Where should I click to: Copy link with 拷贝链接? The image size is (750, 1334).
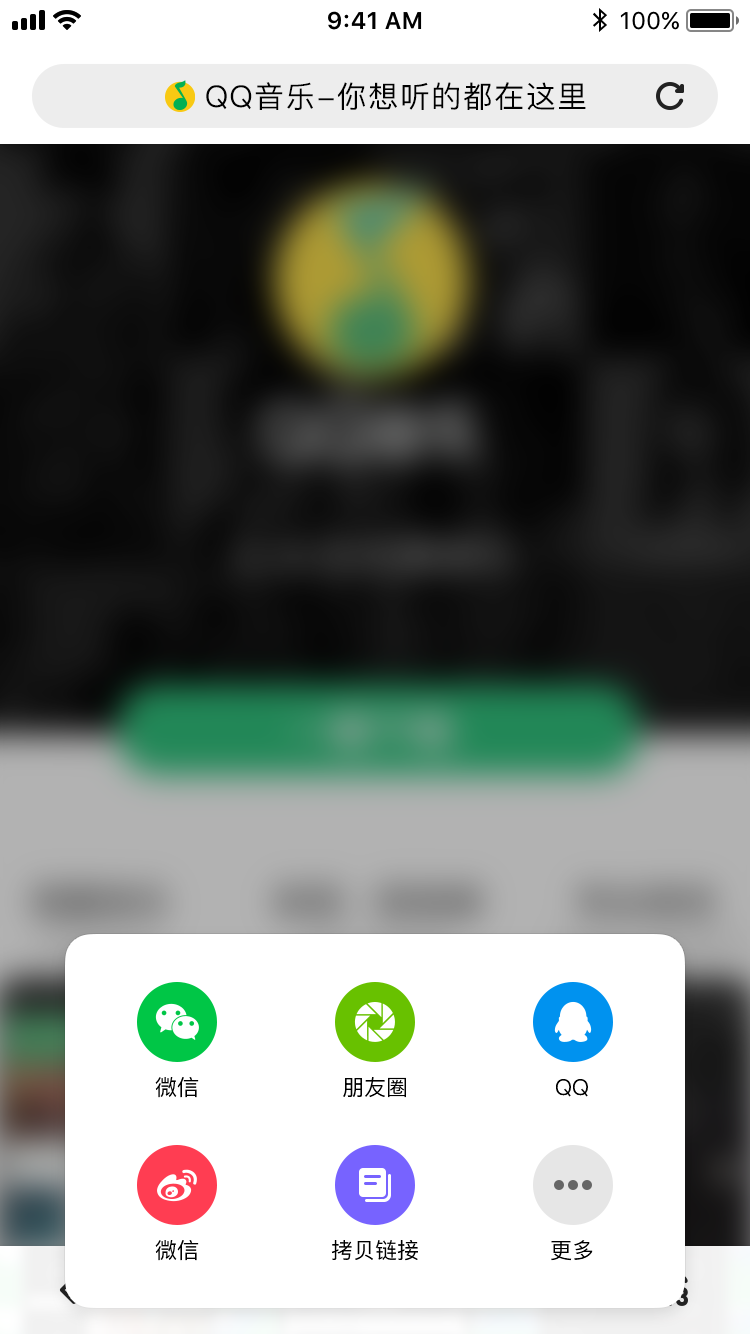click(375, 1185)
